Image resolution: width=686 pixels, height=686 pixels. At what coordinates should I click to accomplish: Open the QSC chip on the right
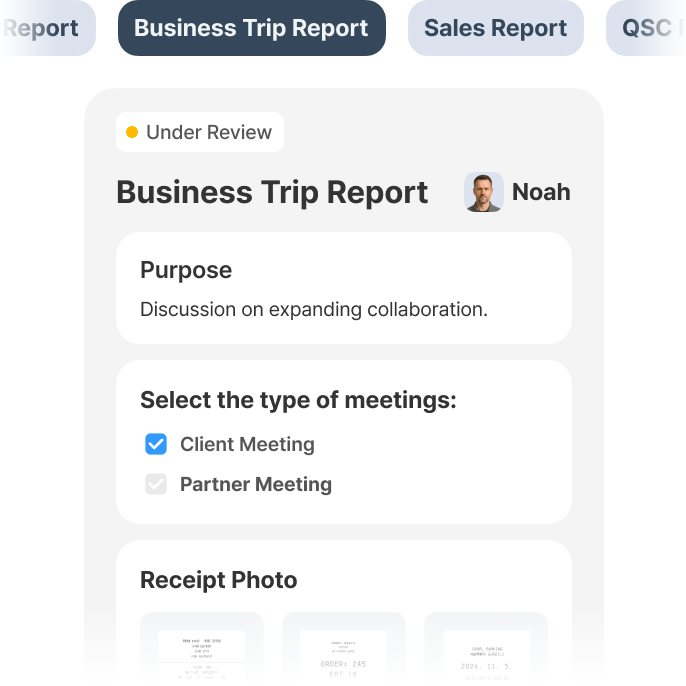(648, 28)
